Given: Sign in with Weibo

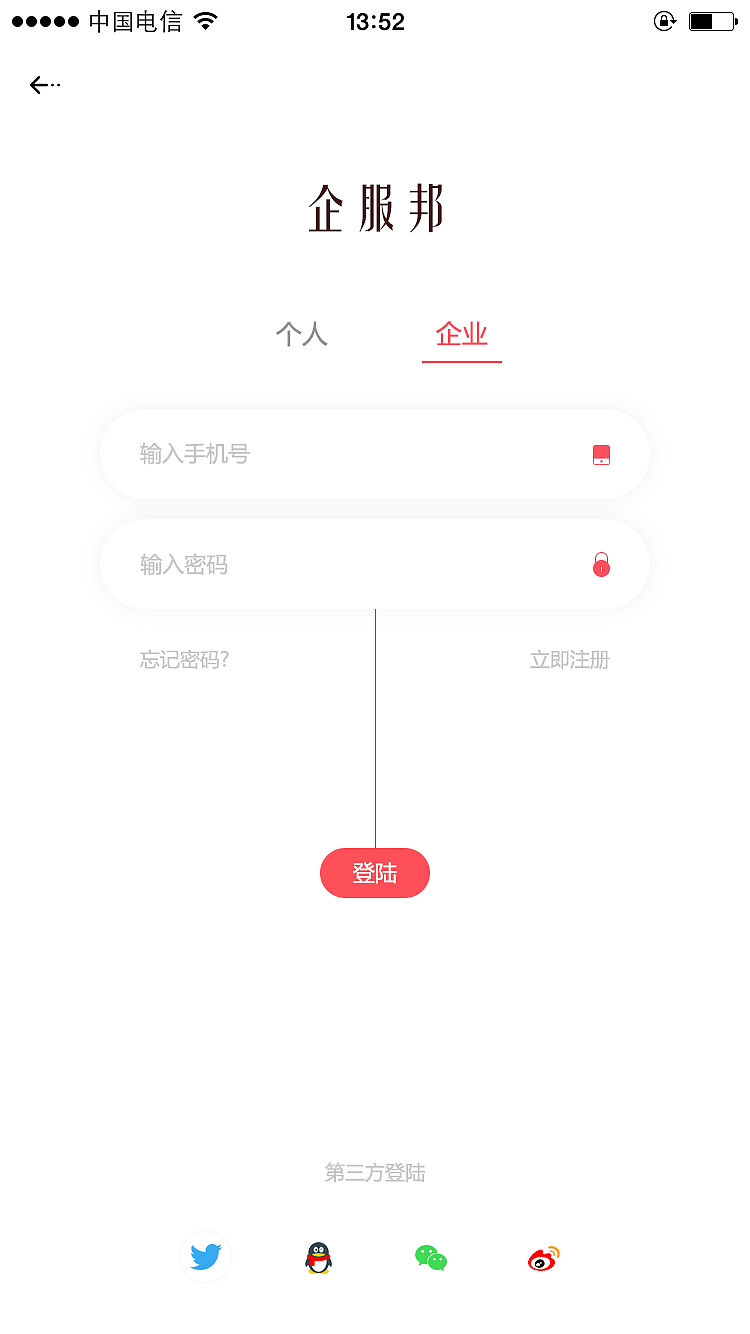Looking at the screenshot, I should 543,1257.
